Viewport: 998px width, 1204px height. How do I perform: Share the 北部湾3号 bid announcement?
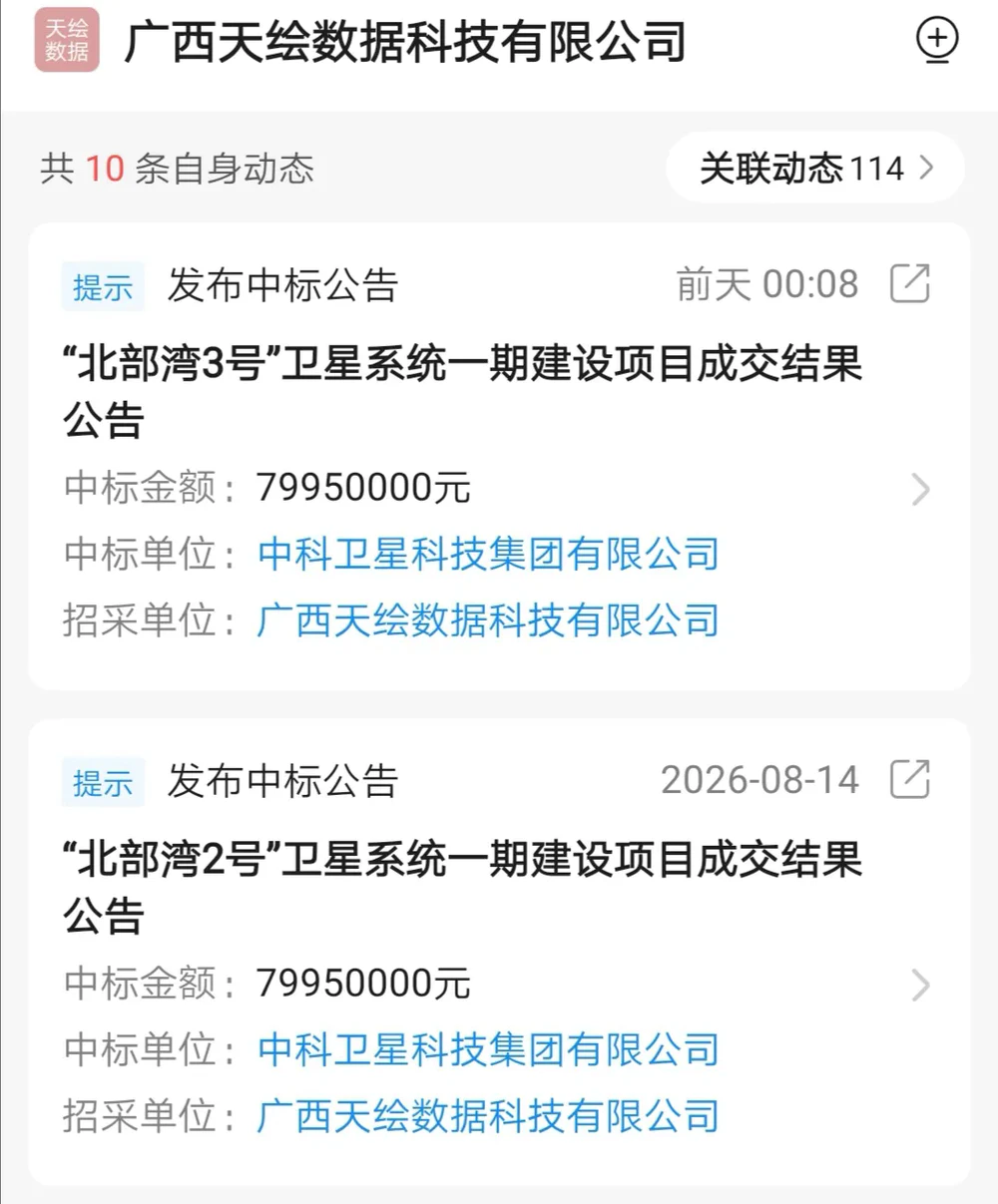tap(909, 284)
